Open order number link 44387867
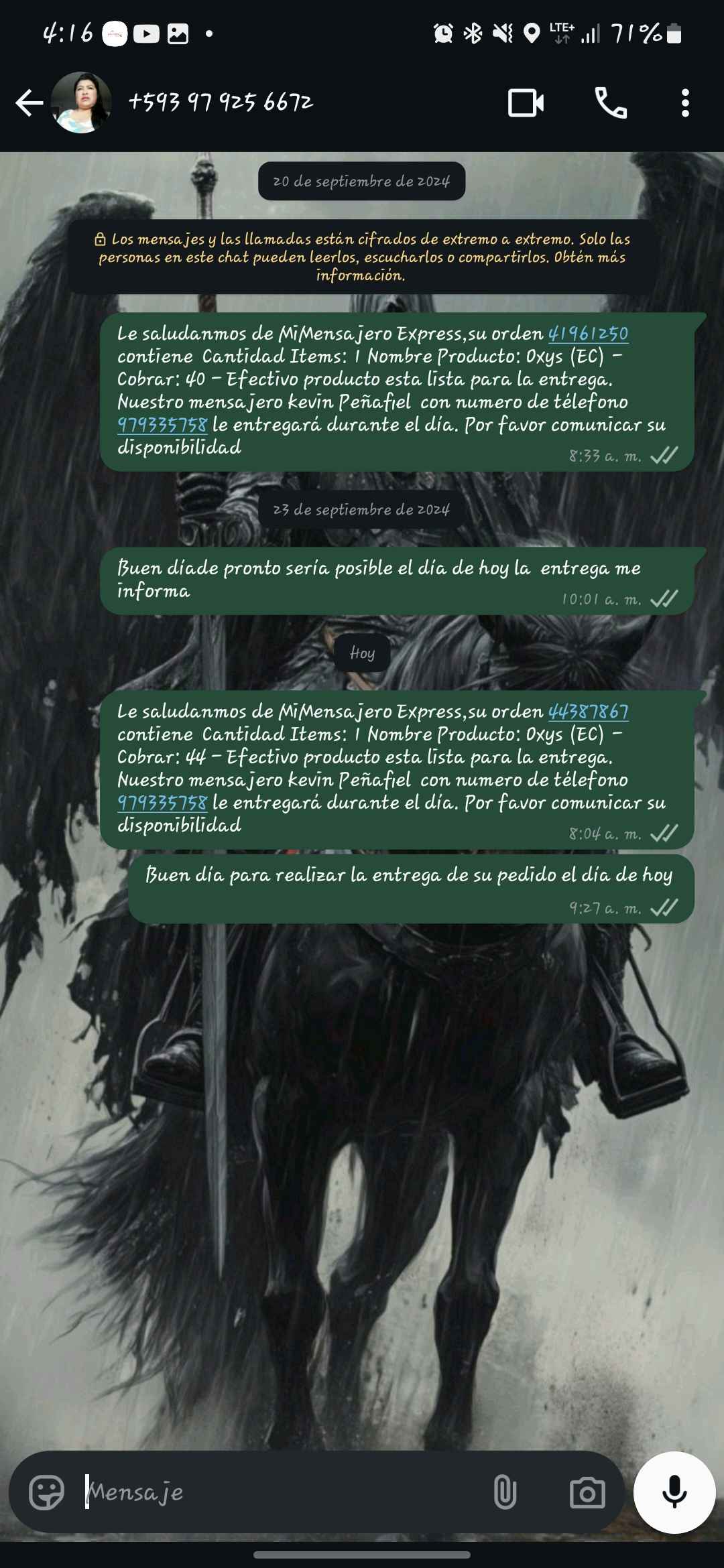 [588, 712]
